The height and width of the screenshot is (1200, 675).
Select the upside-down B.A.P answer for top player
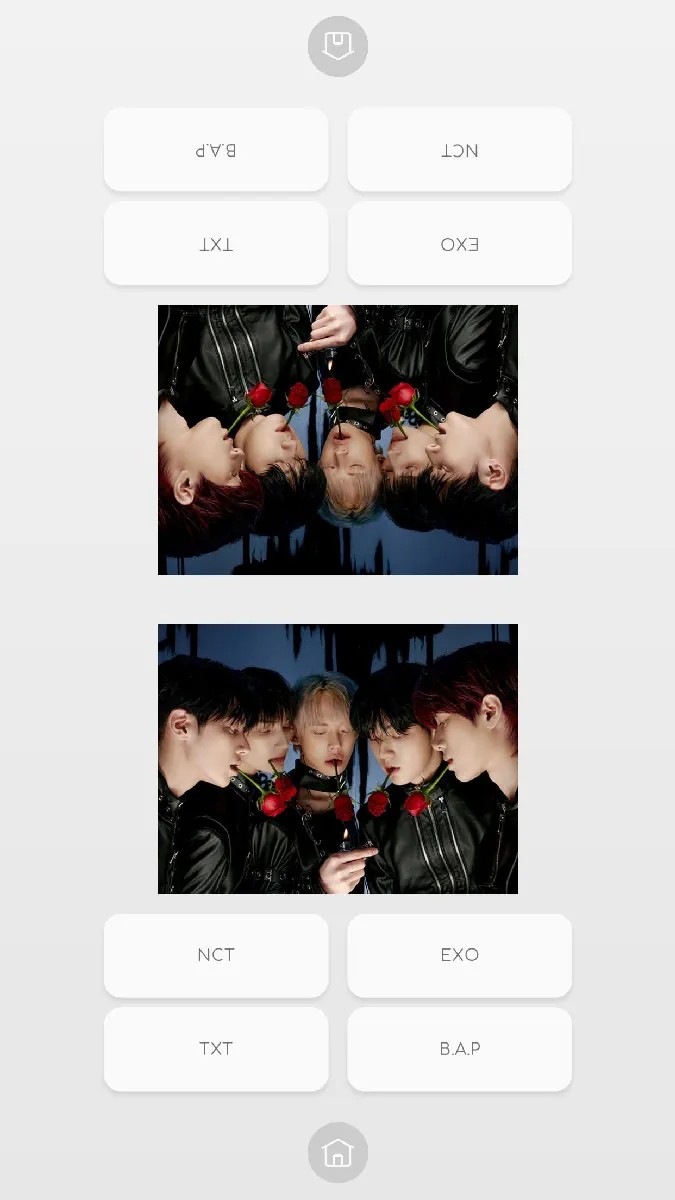tap(216, 150)
